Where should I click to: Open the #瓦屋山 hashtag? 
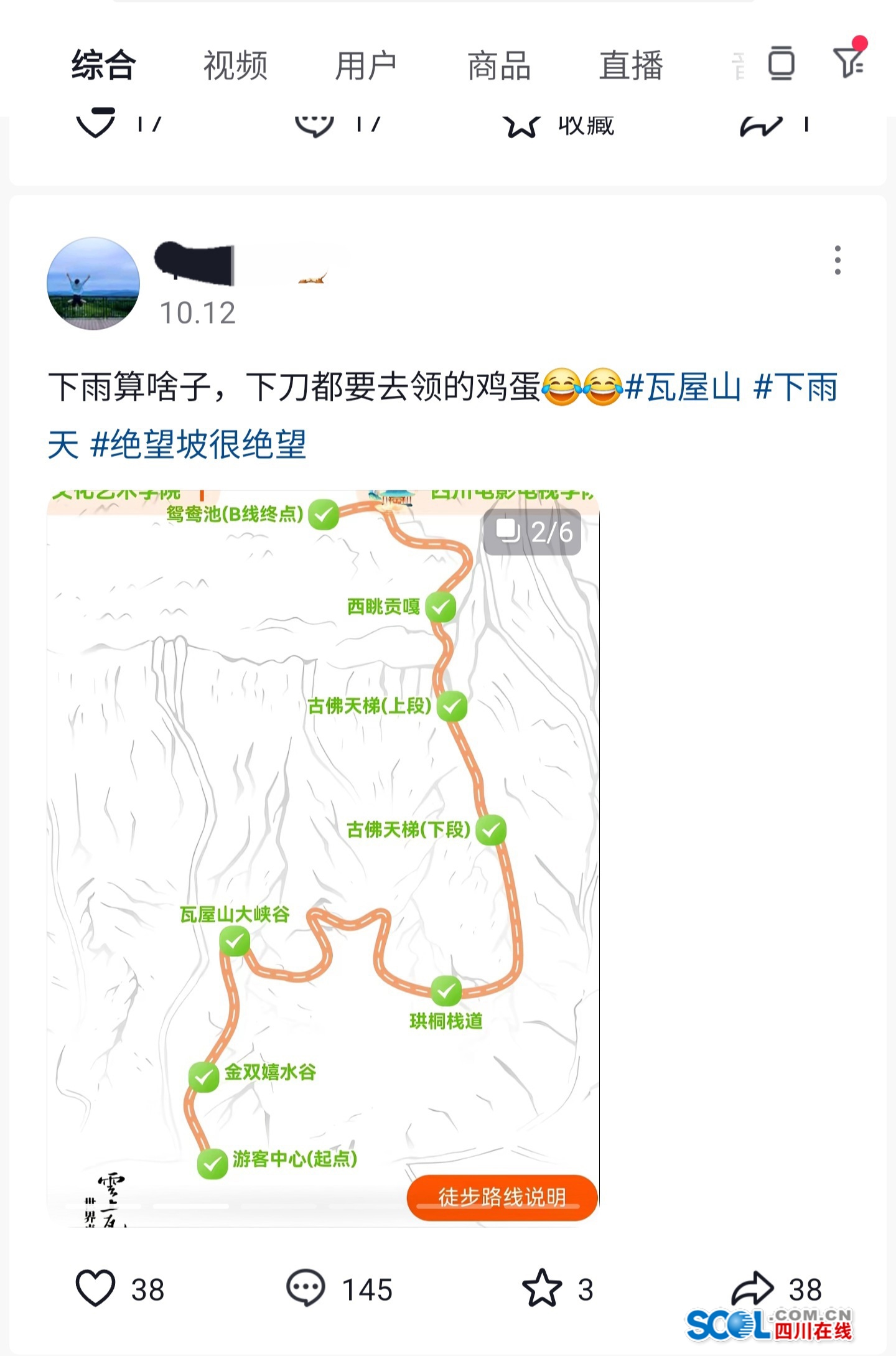683,388
